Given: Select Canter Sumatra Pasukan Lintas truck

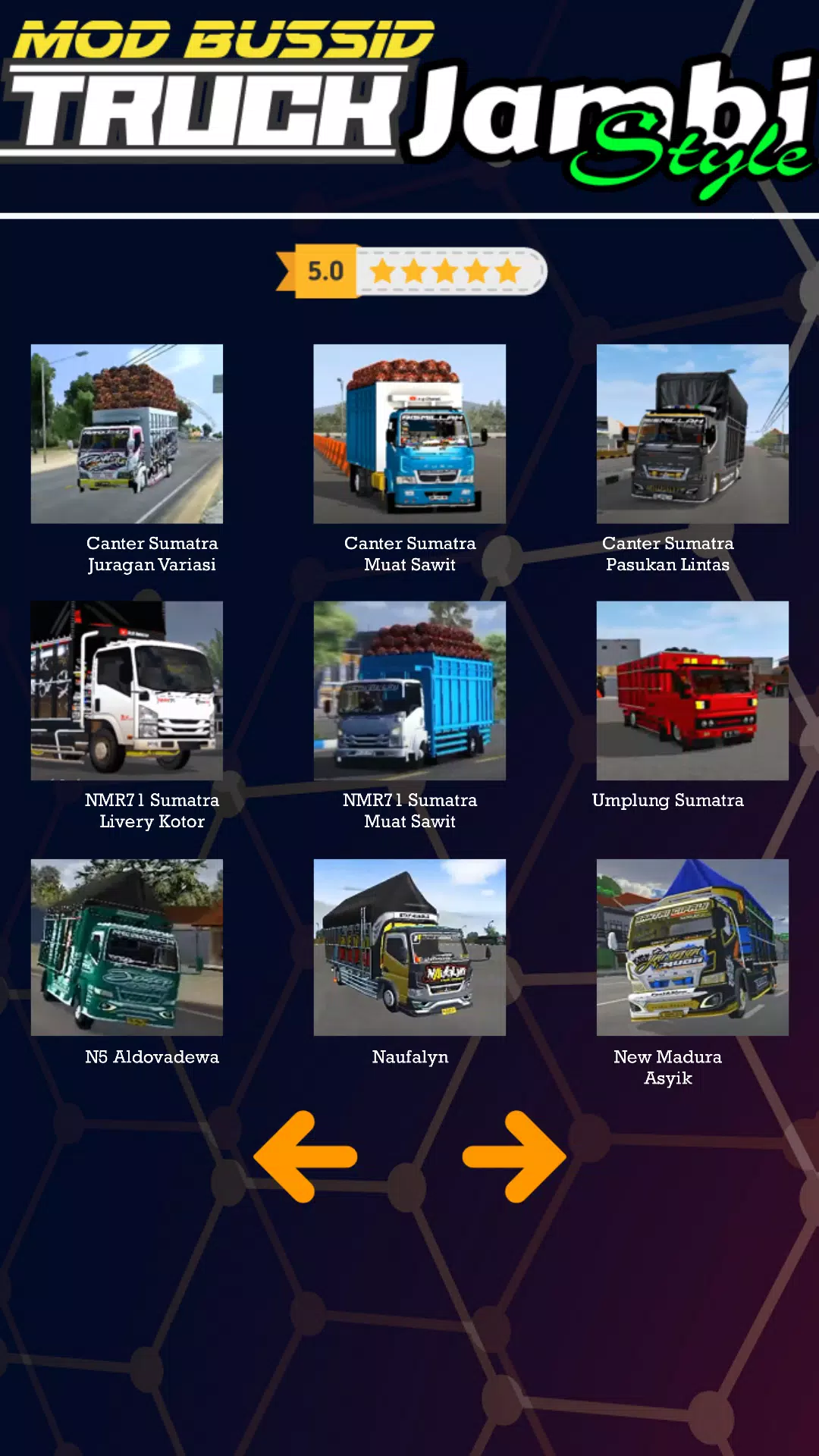Looking at the screenshot, I should click(692, 434).
